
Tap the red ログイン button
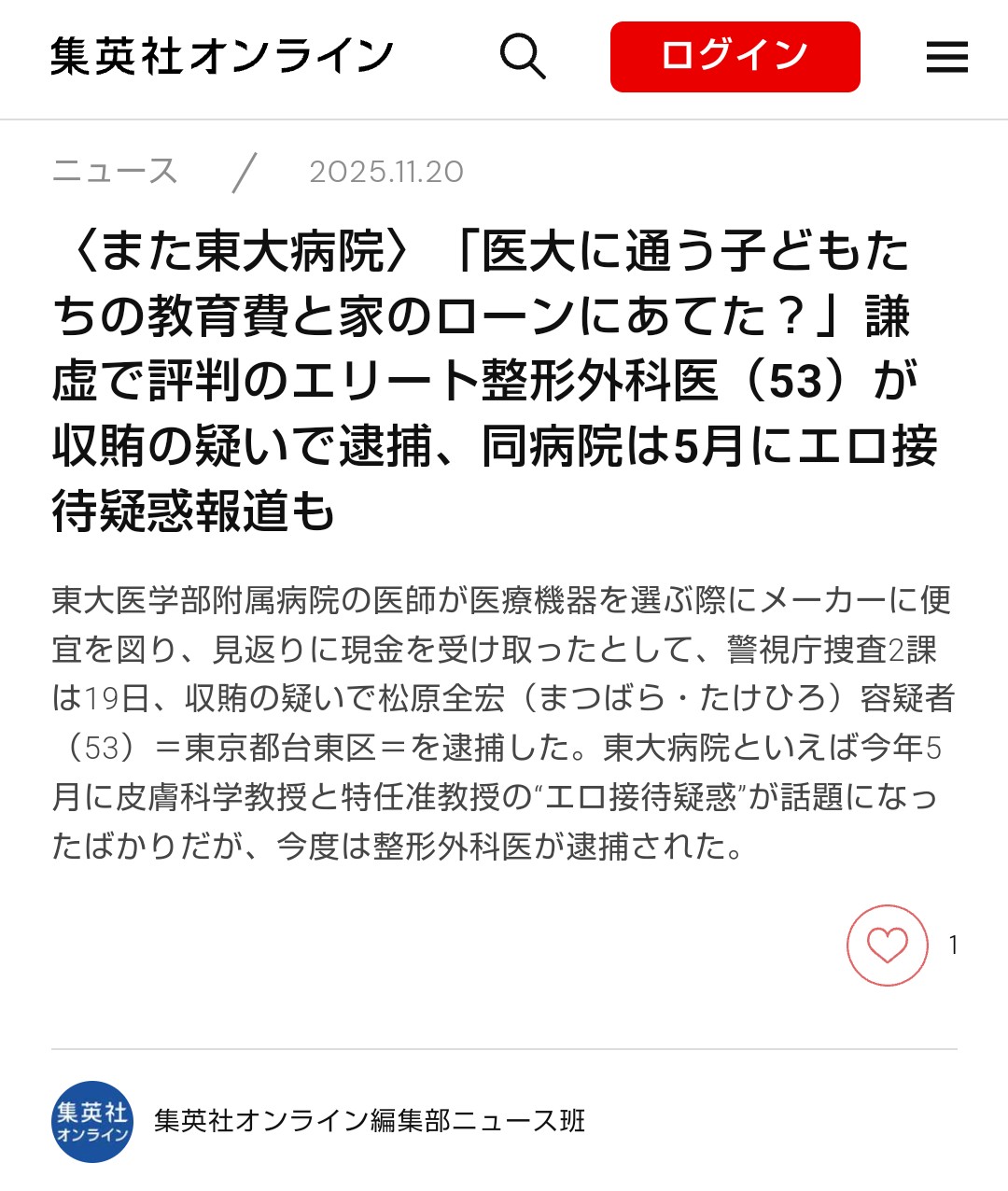735,57
